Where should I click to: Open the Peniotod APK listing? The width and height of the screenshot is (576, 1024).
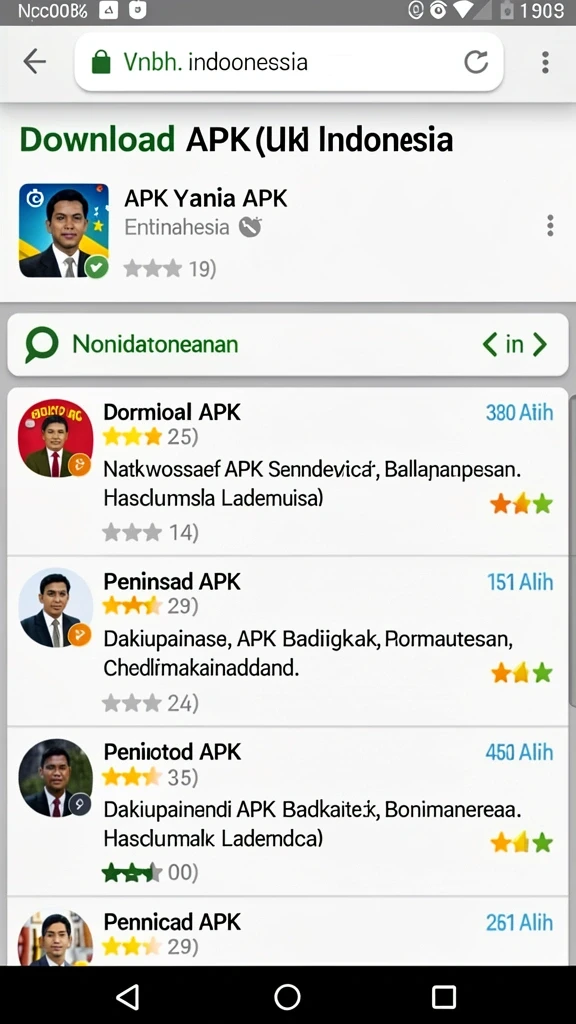[x=288, y=810]
